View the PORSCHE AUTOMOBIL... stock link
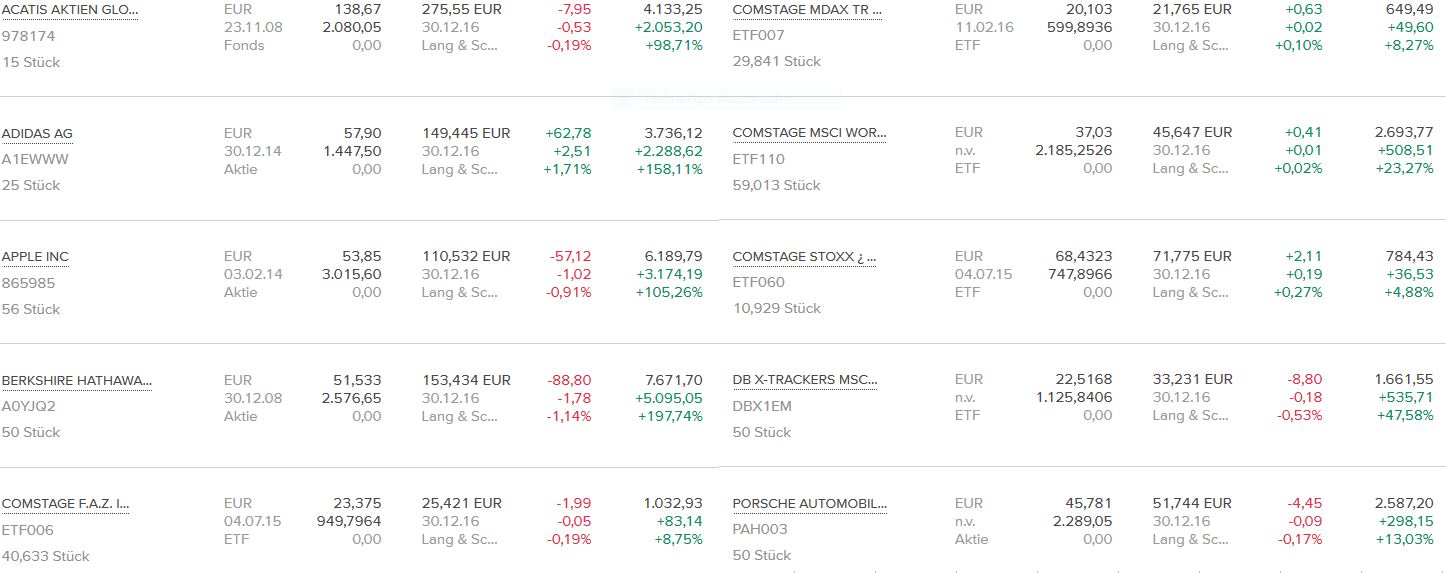1446x573 pixels. [x=809, y=504]
